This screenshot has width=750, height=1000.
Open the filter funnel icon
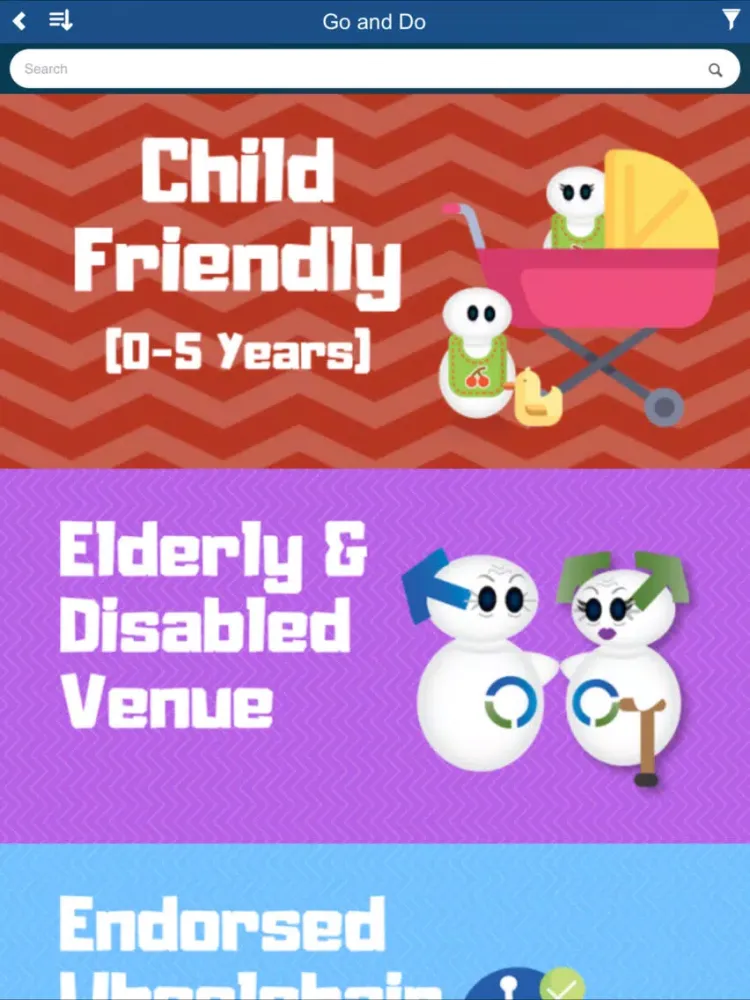tap(731, 19)
